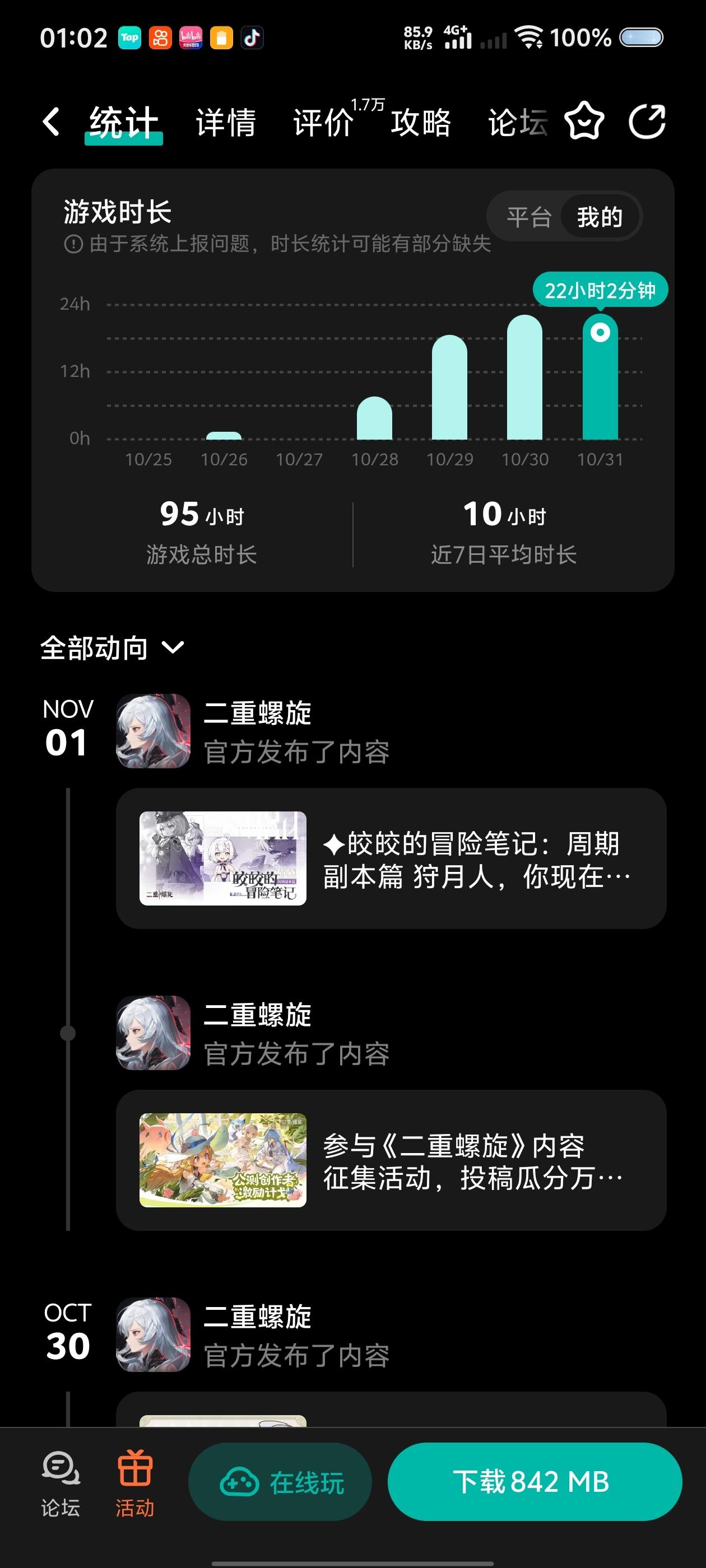Open the 内容征集活动 post card
Image resolution: width=706 pixels, height=1568 pixels.
[x=391, y=1160]
